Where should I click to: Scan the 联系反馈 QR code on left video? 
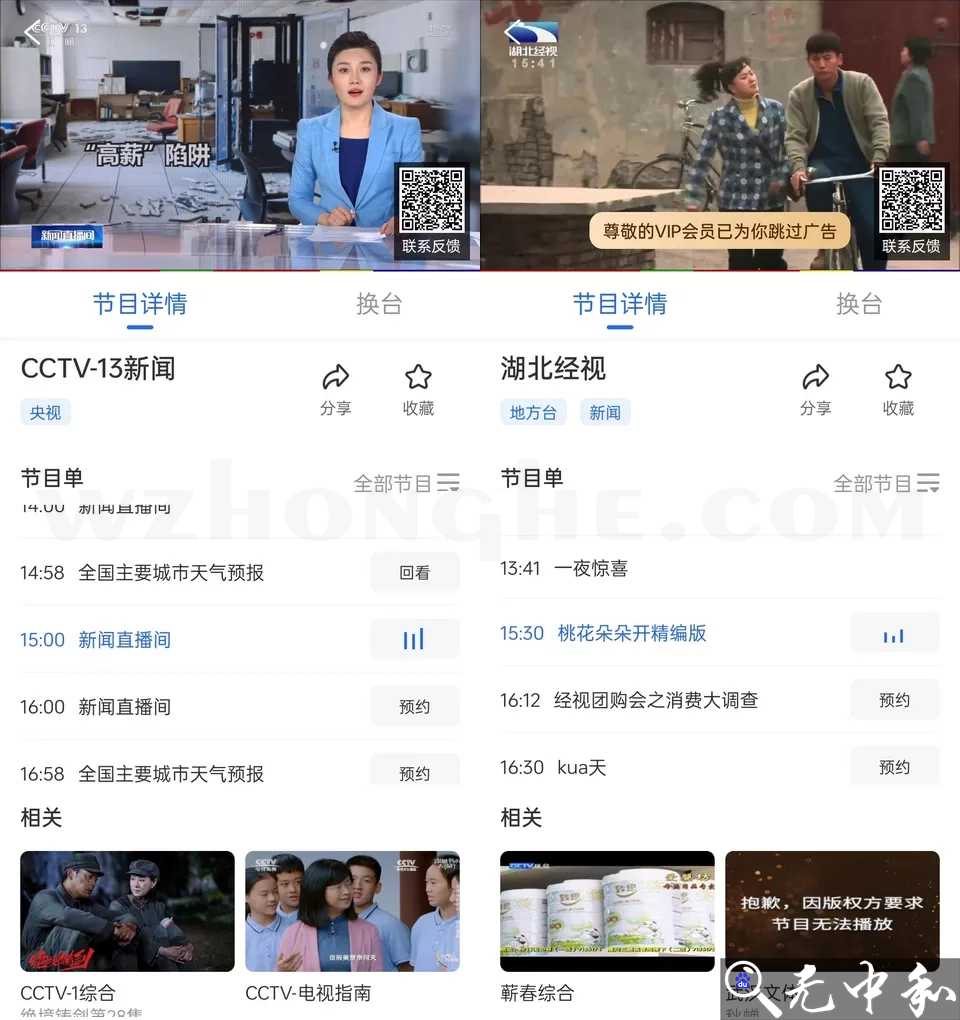(x=431, y=198)
